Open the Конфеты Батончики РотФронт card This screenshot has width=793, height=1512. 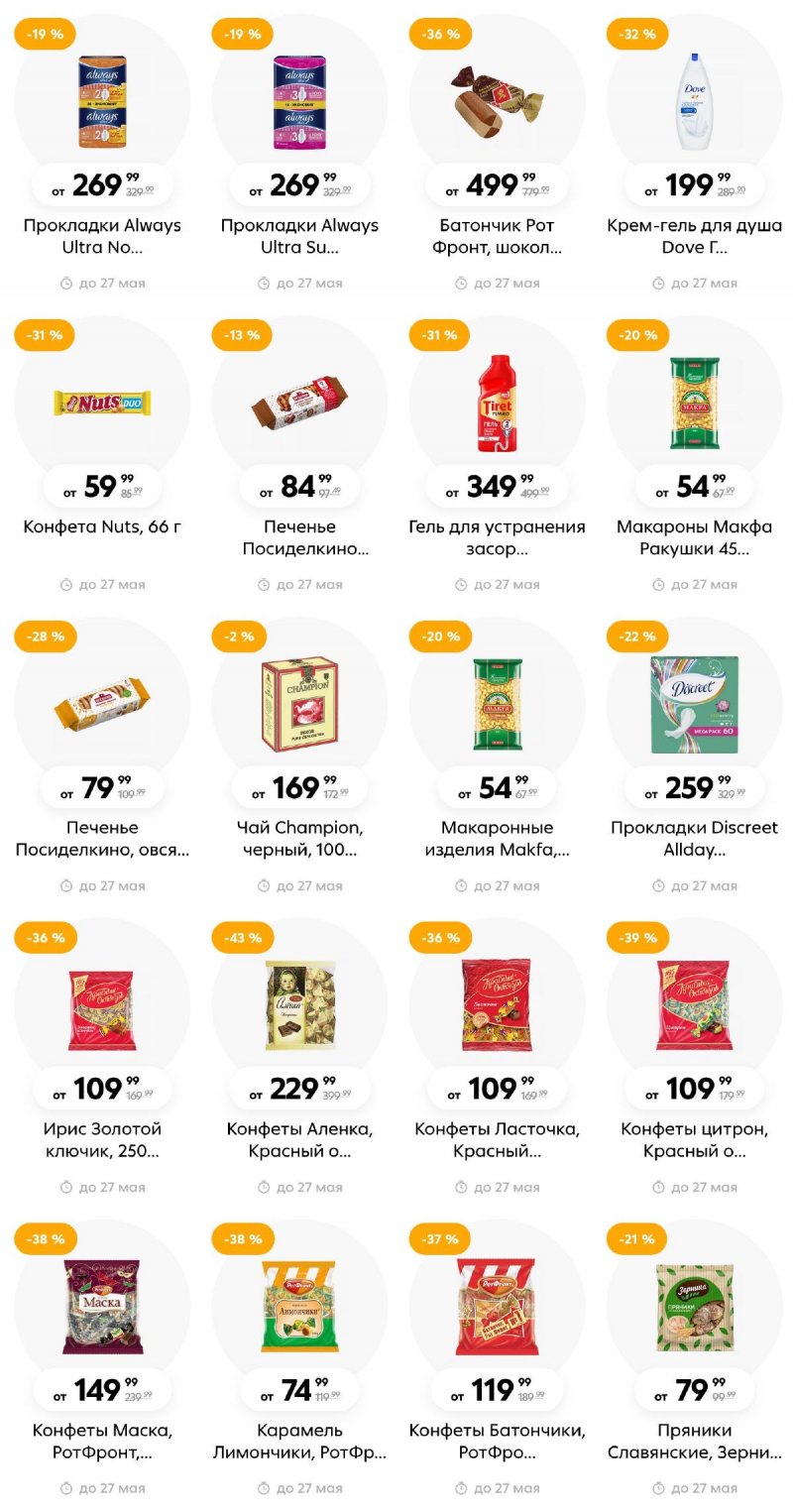497,1307
